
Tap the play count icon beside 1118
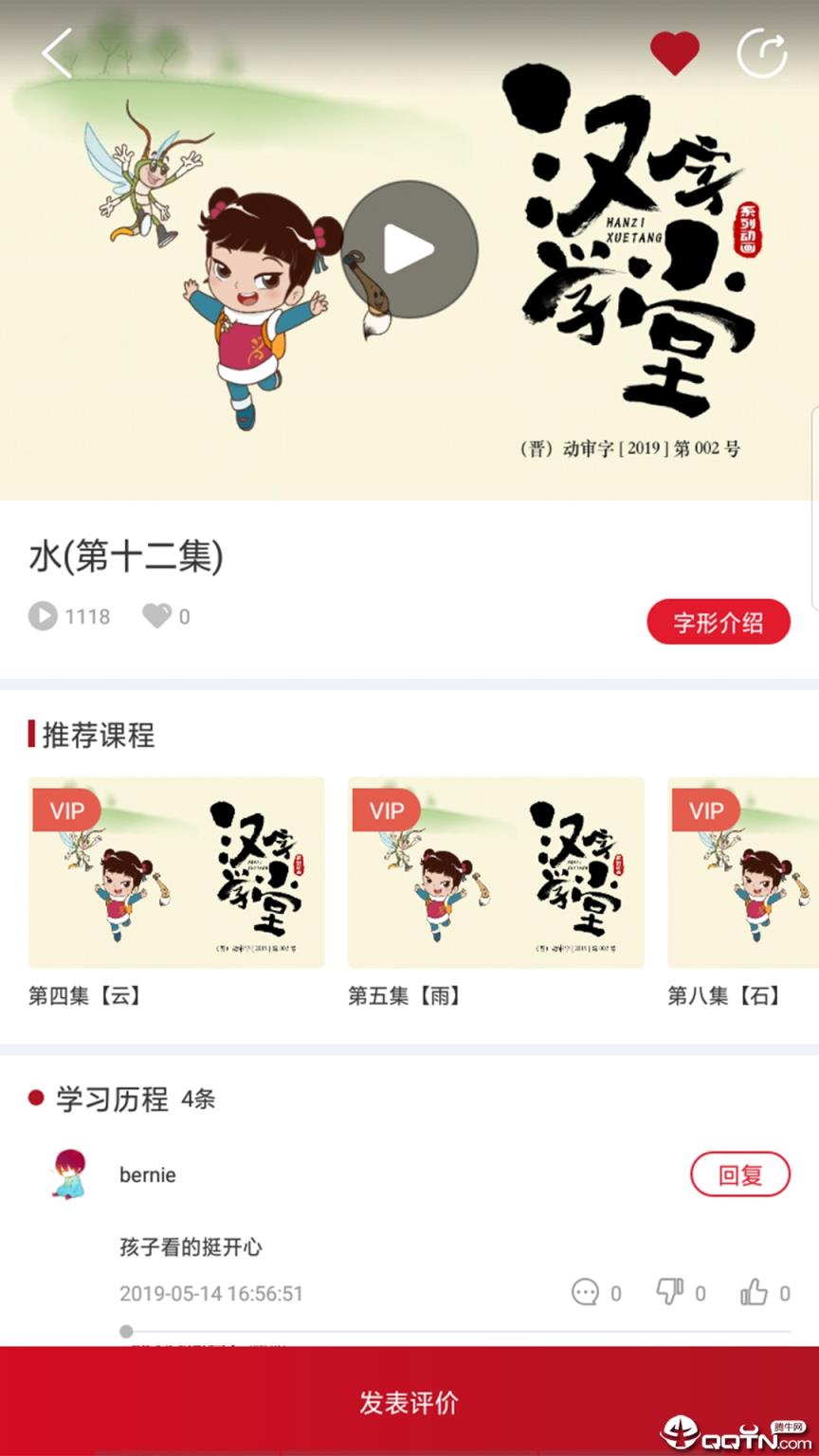42,616
